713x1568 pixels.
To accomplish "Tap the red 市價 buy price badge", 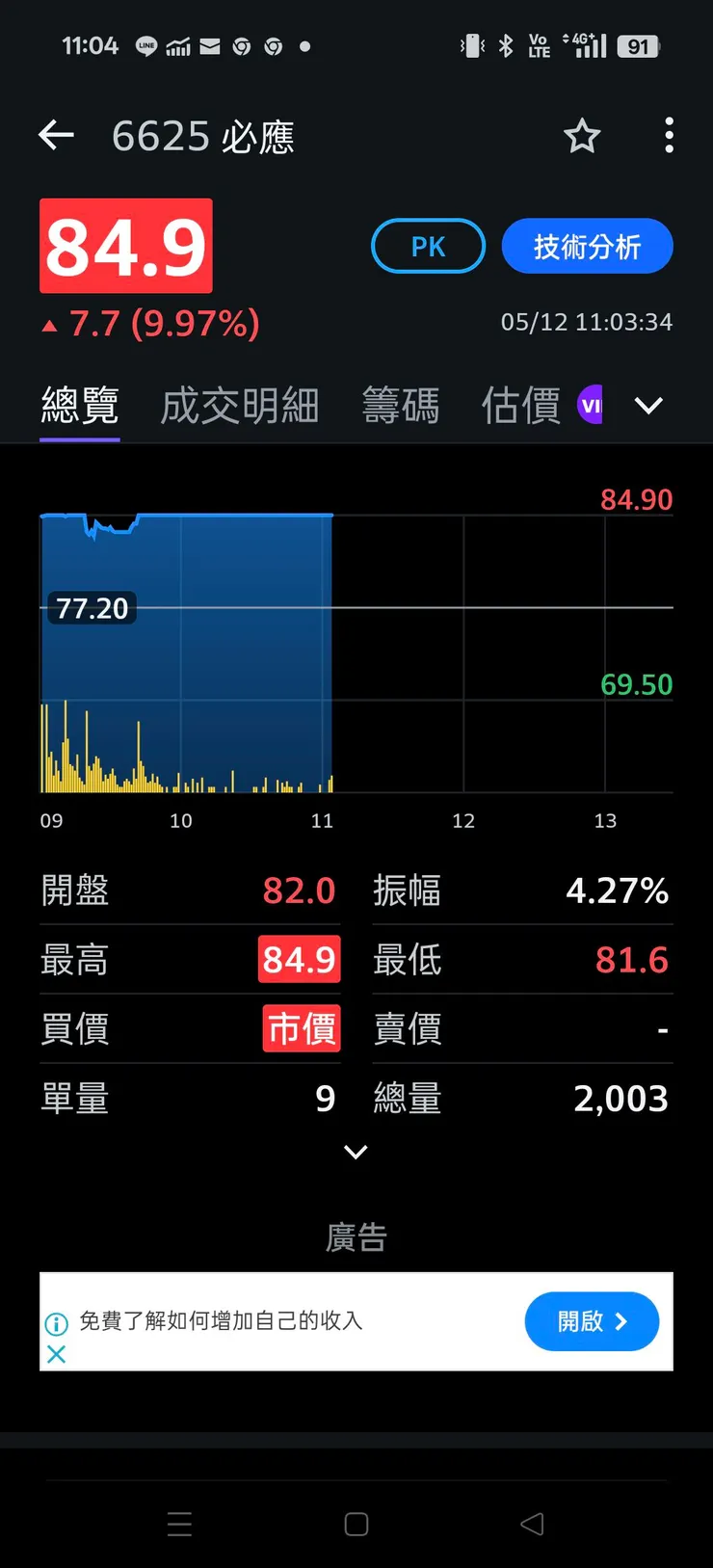I will pyautogui.click(x=300, y=1028).
